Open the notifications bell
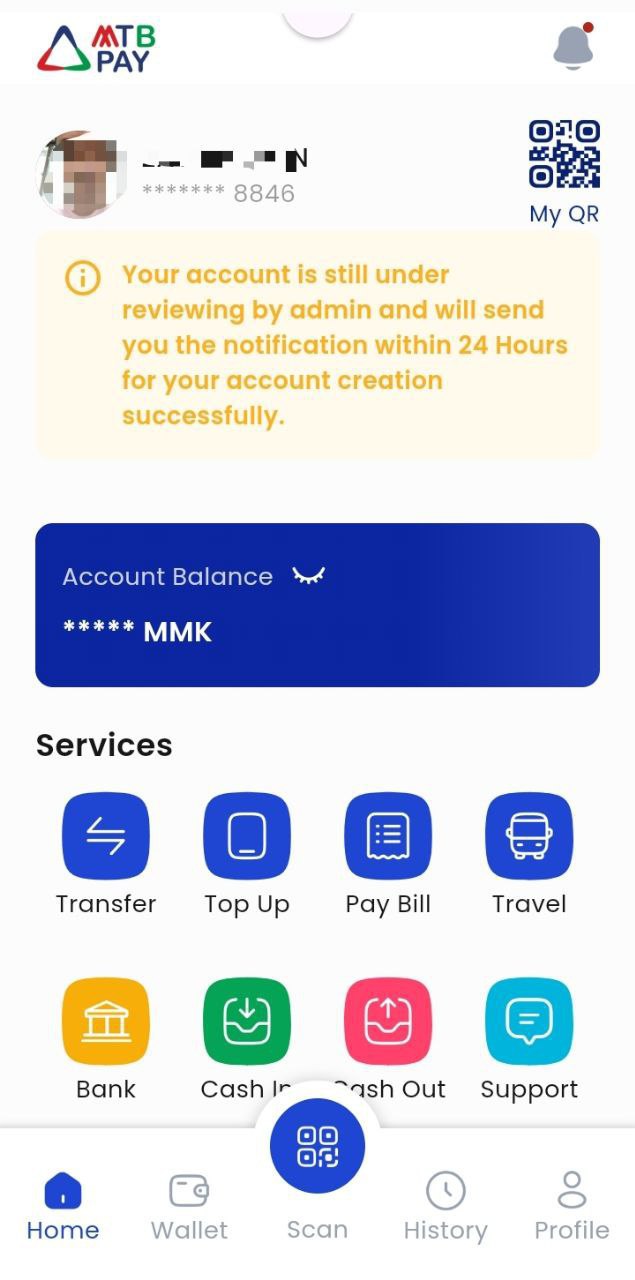This screenshot has height=1280, width=635. point(573,47)
